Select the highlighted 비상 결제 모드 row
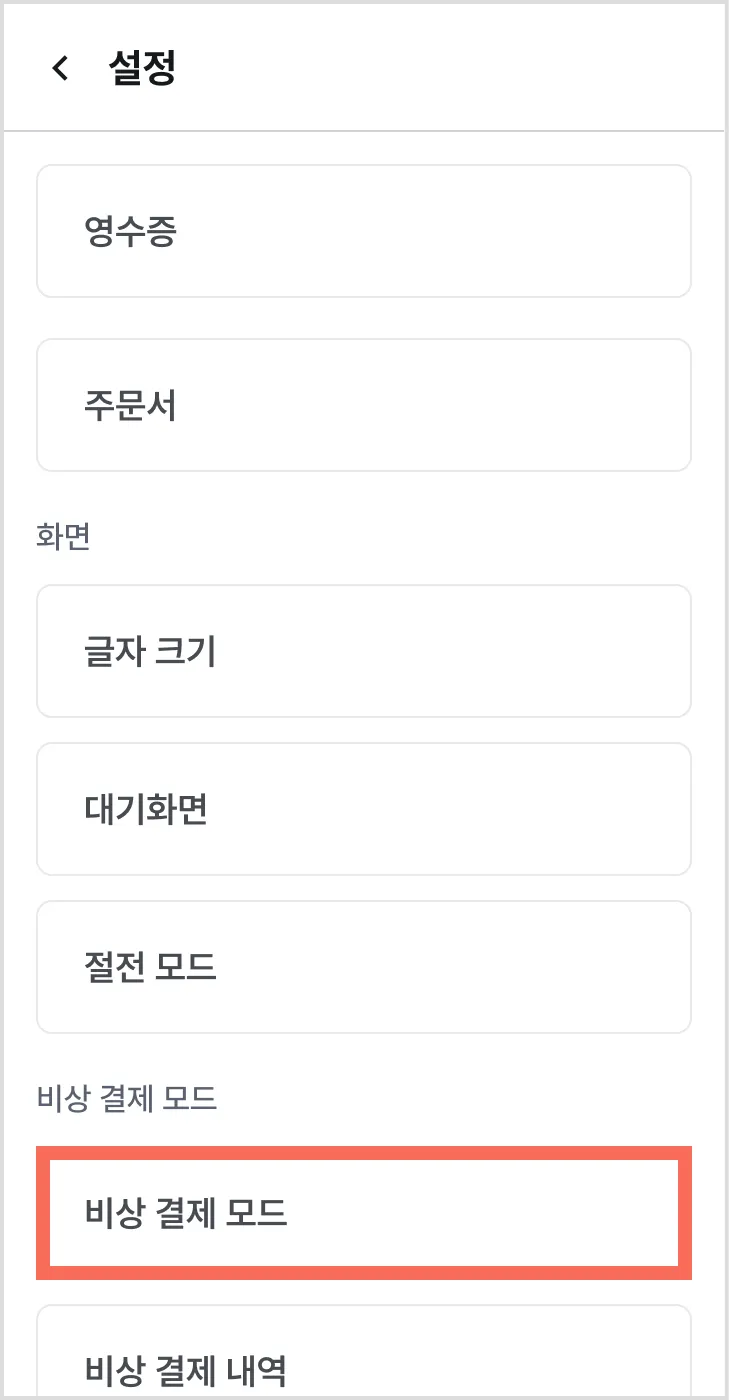729x1400 pixels. tap(364, 1213)
